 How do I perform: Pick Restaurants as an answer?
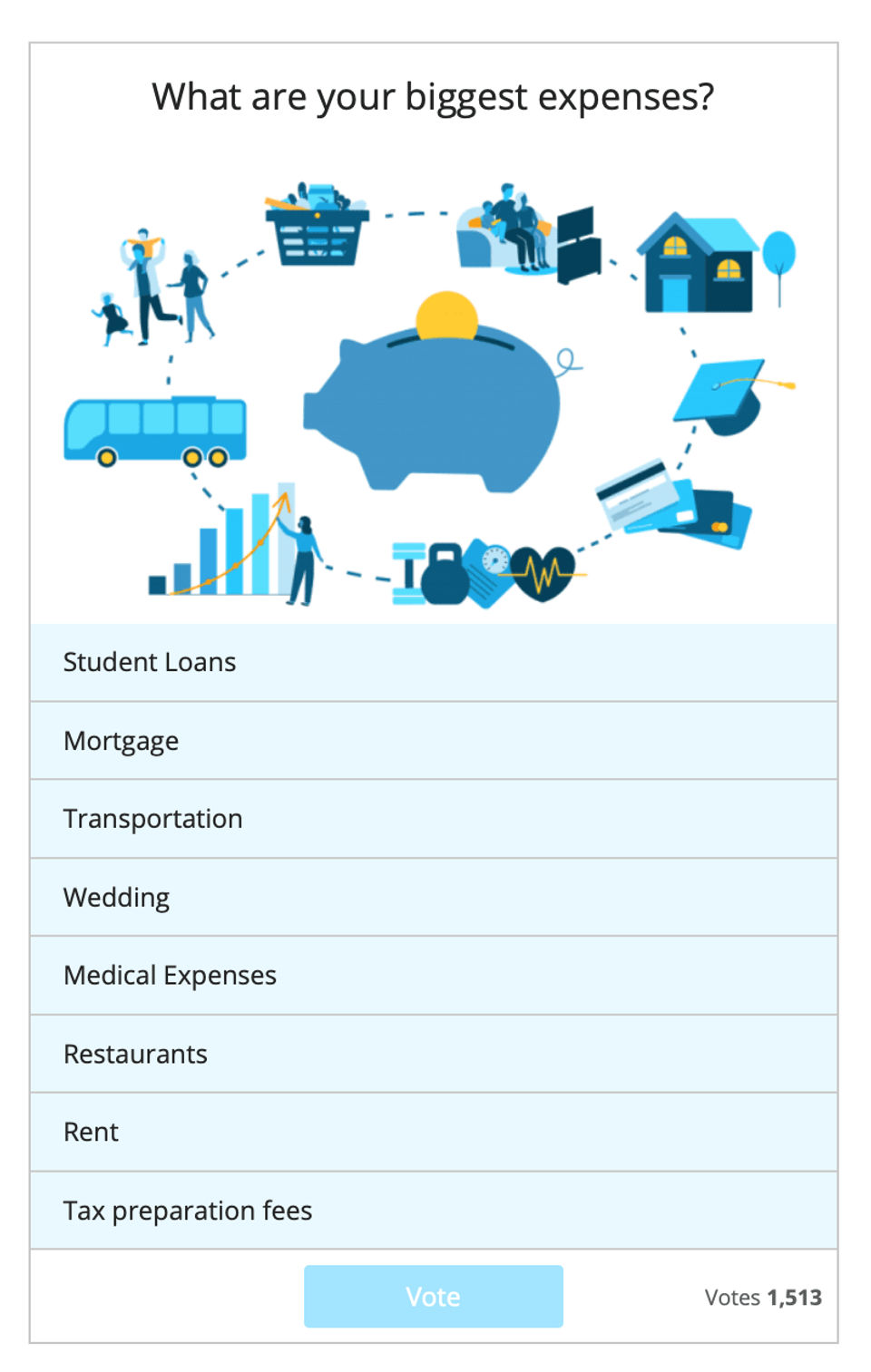click(434, 1054)
